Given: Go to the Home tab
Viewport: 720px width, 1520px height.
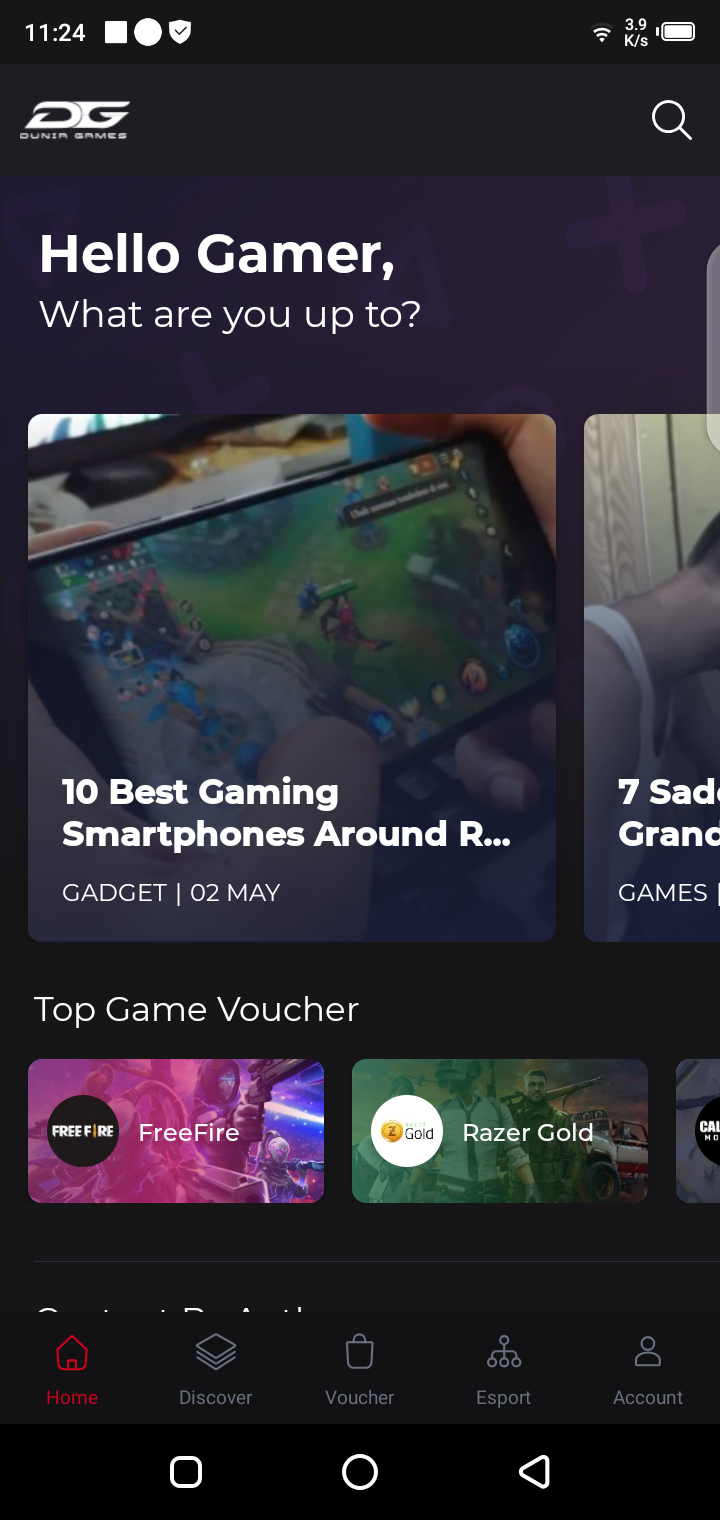Looking at the screenshot, I should [x=72, y=1369].
